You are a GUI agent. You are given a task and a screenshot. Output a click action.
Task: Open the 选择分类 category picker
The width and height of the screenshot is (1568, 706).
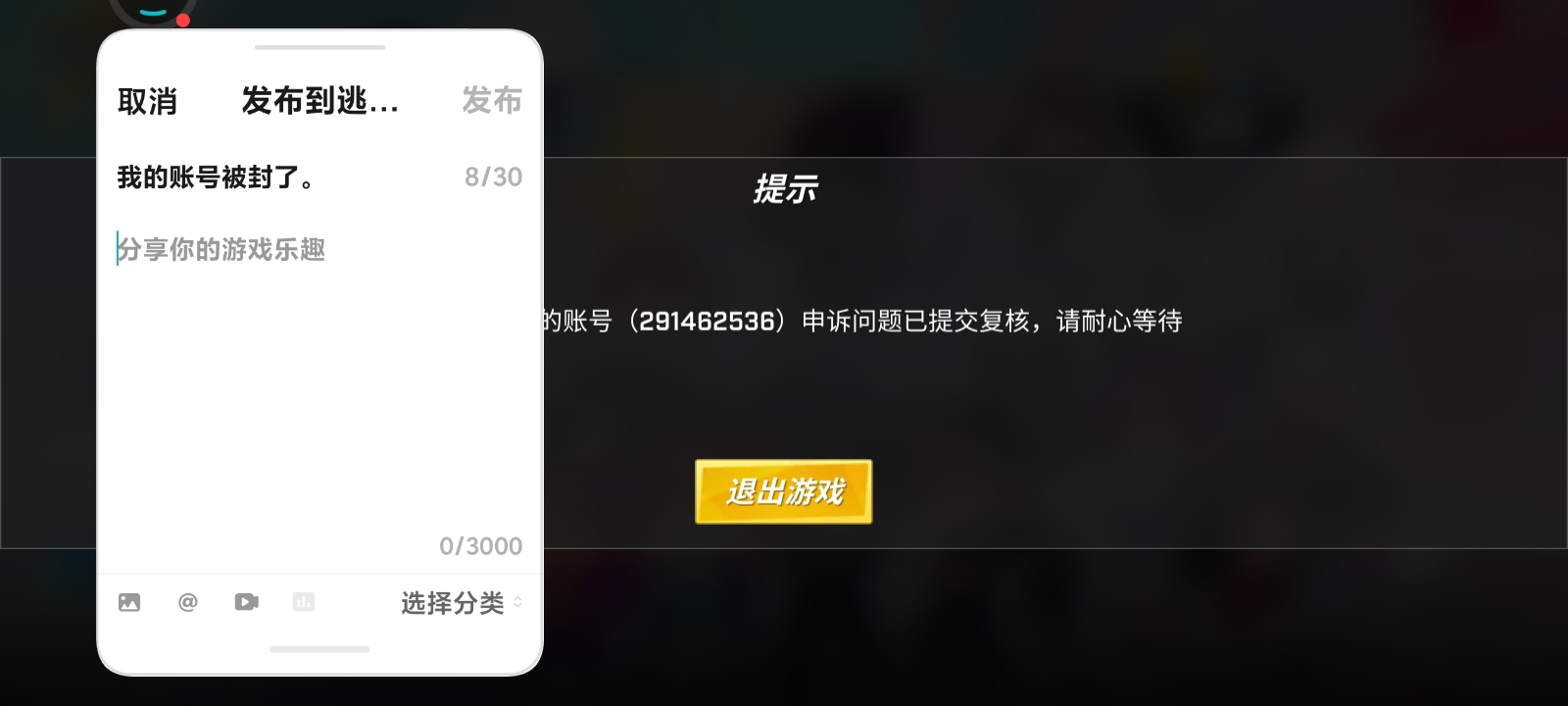pos(461,603)
